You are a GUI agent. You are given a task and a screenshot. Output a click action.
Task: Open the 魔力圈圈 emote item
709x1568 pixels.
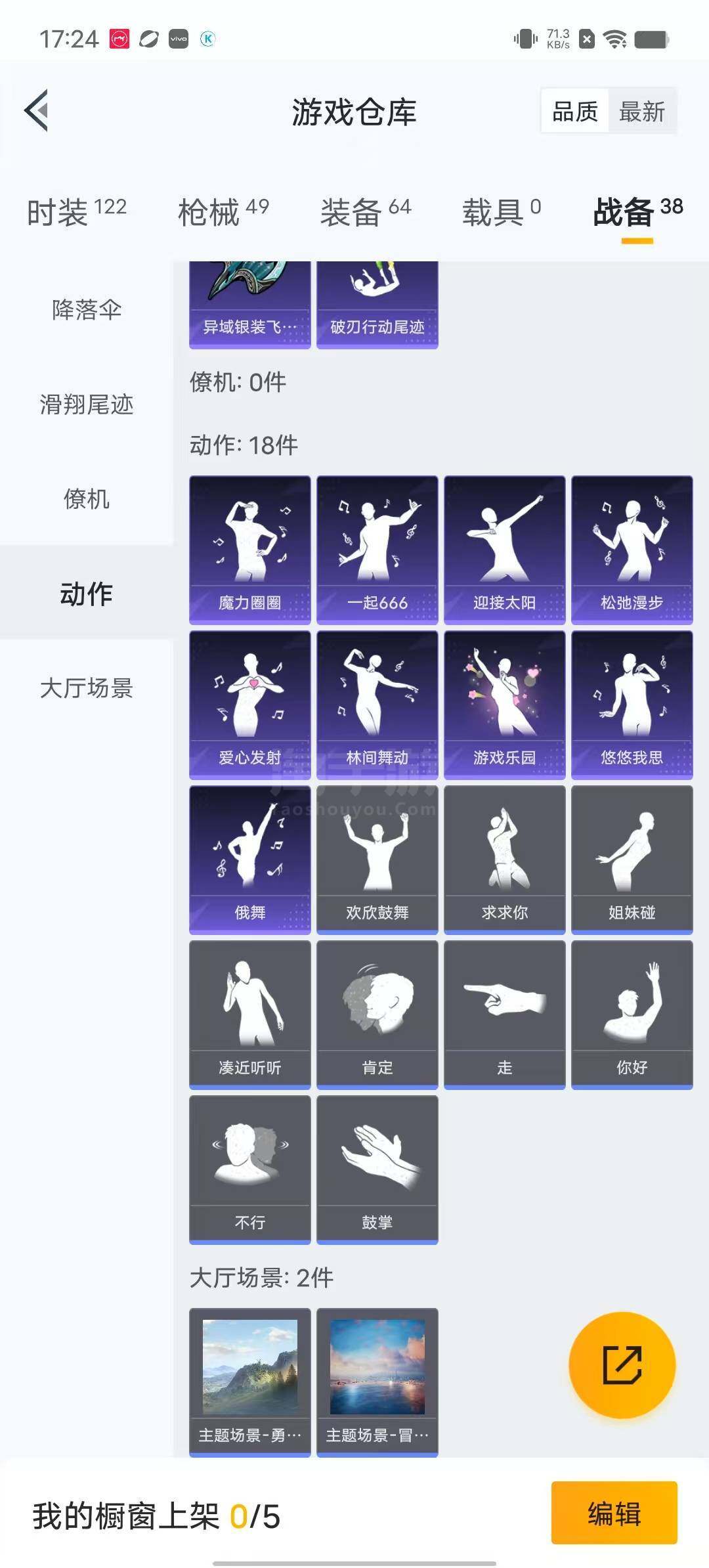249,550
